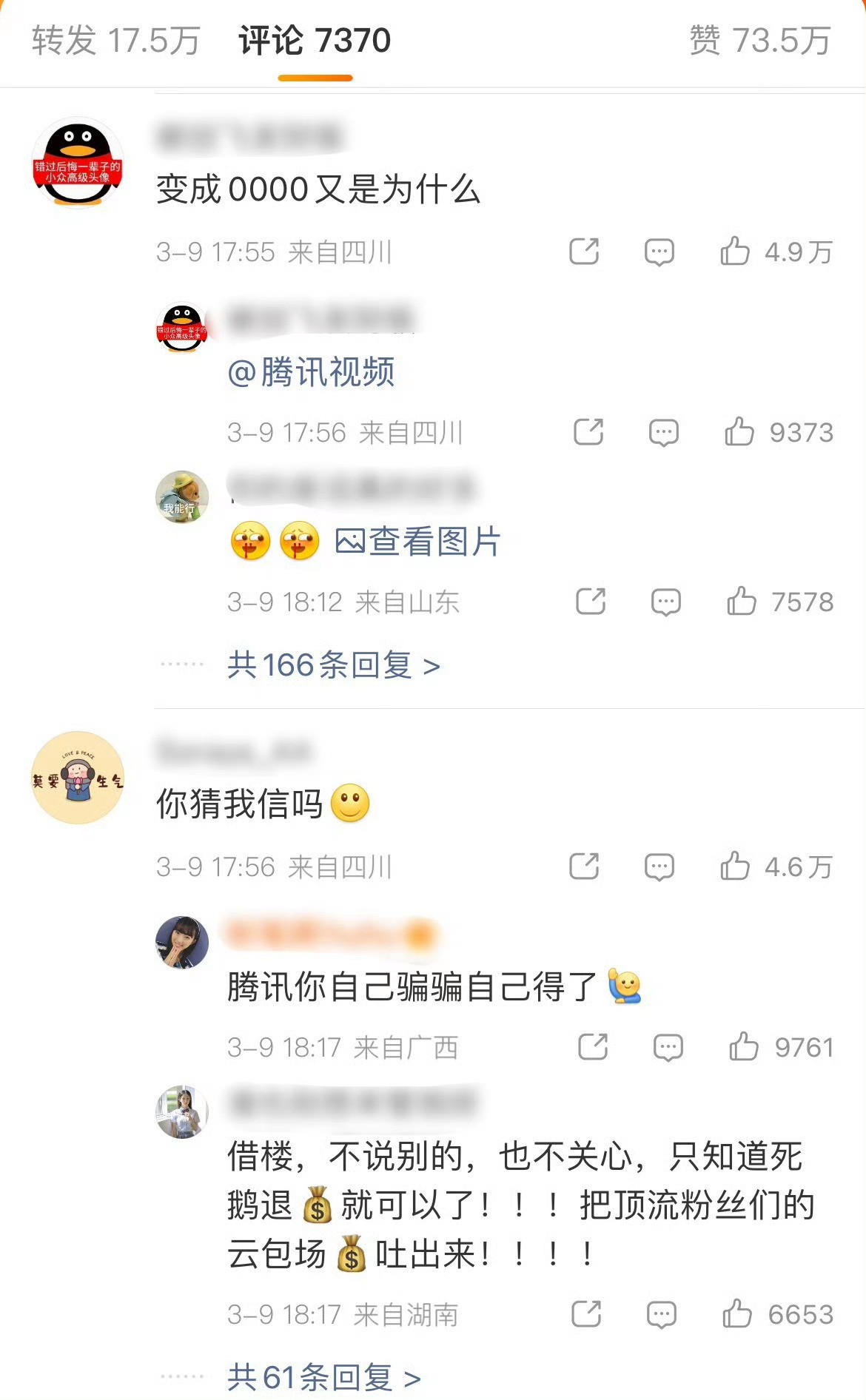Screen dimensions: 866x1400
Task: Click the thumbs-up icon showing 7578
Action: click(742, 602)
